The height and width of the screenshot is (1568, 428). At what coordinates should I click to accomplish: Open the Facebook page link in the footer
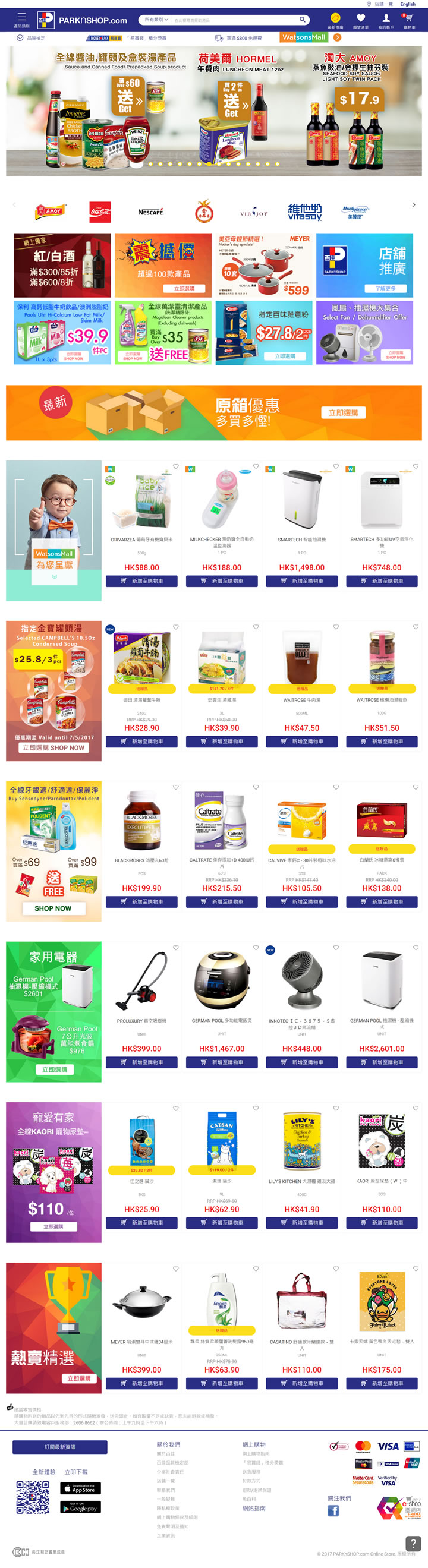[333, 1510]
